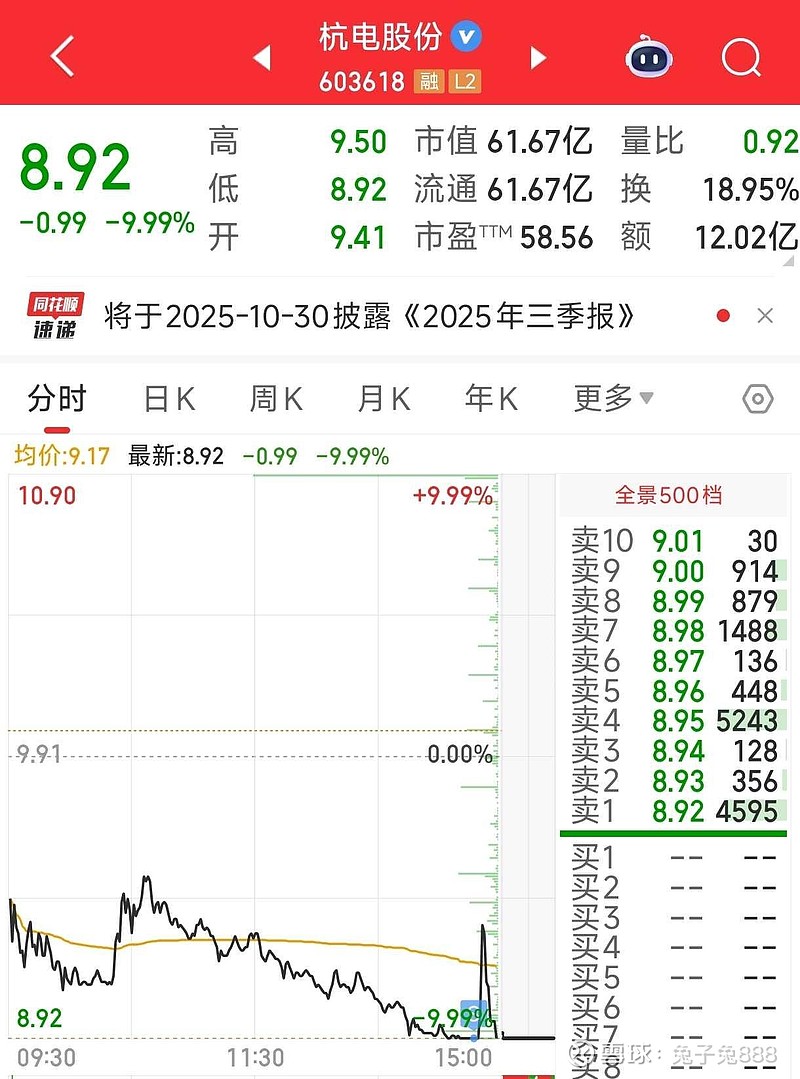Expand the 更多 chart options

612,399
